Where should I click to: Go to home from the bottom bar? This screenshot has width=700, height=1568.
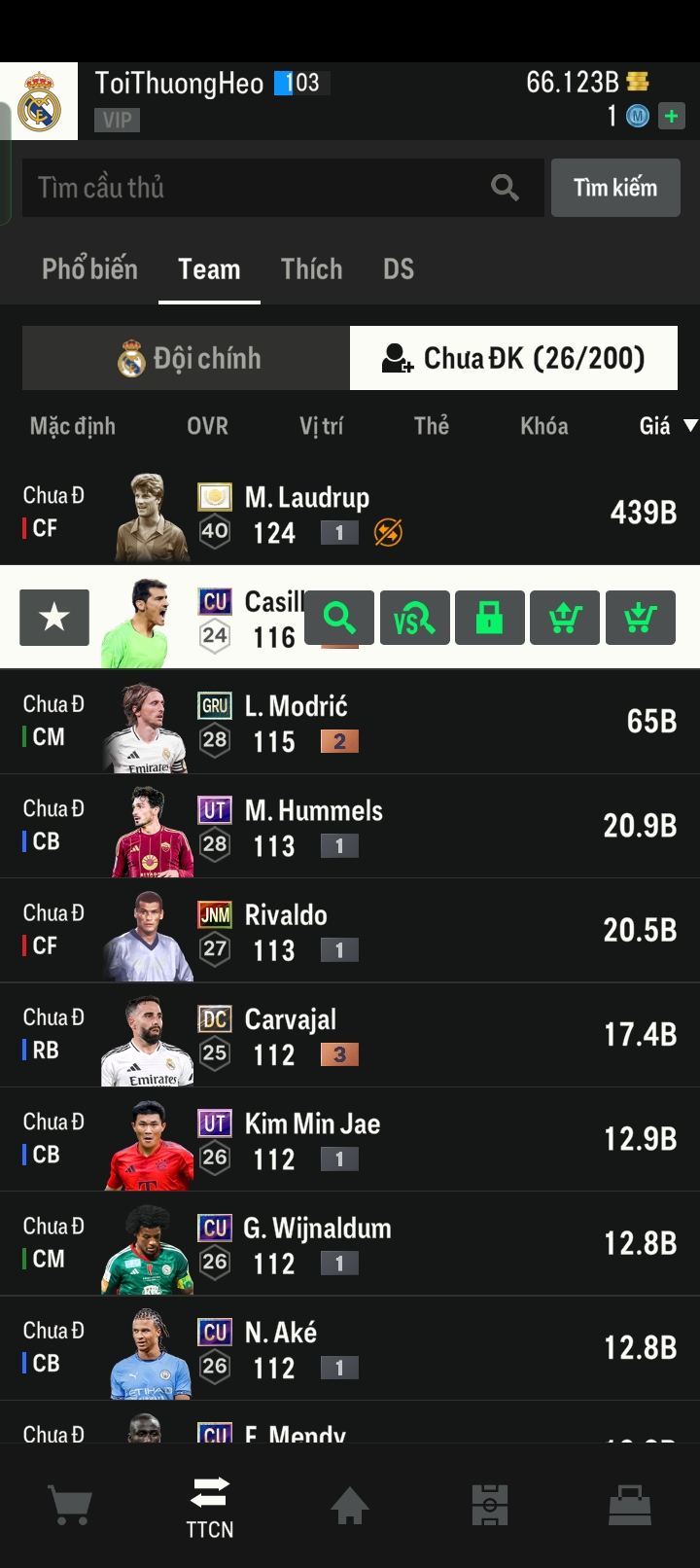pos(350,1506)
